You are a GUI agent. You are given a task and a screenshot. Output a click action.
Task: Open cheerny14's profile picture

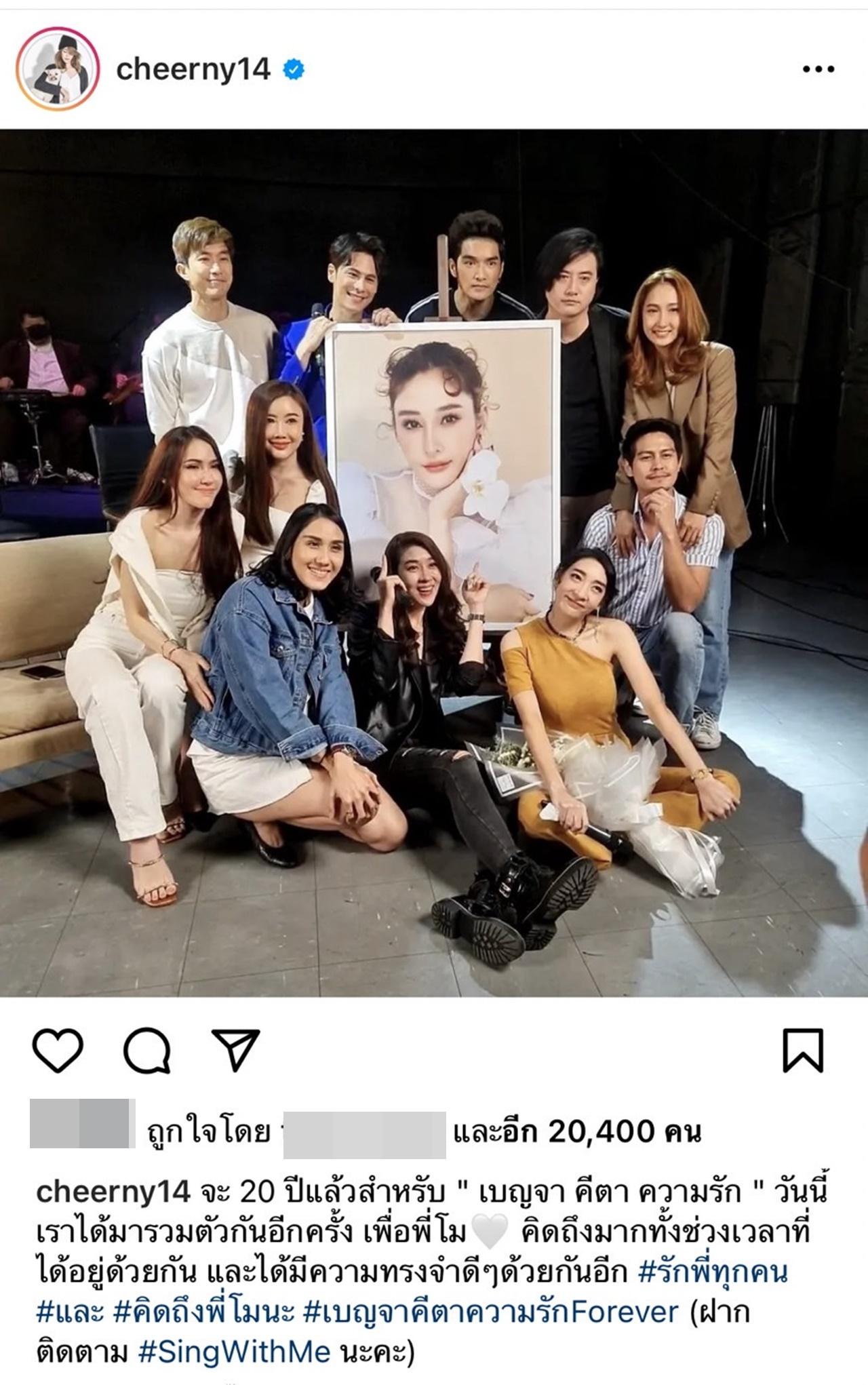(58, 69)
